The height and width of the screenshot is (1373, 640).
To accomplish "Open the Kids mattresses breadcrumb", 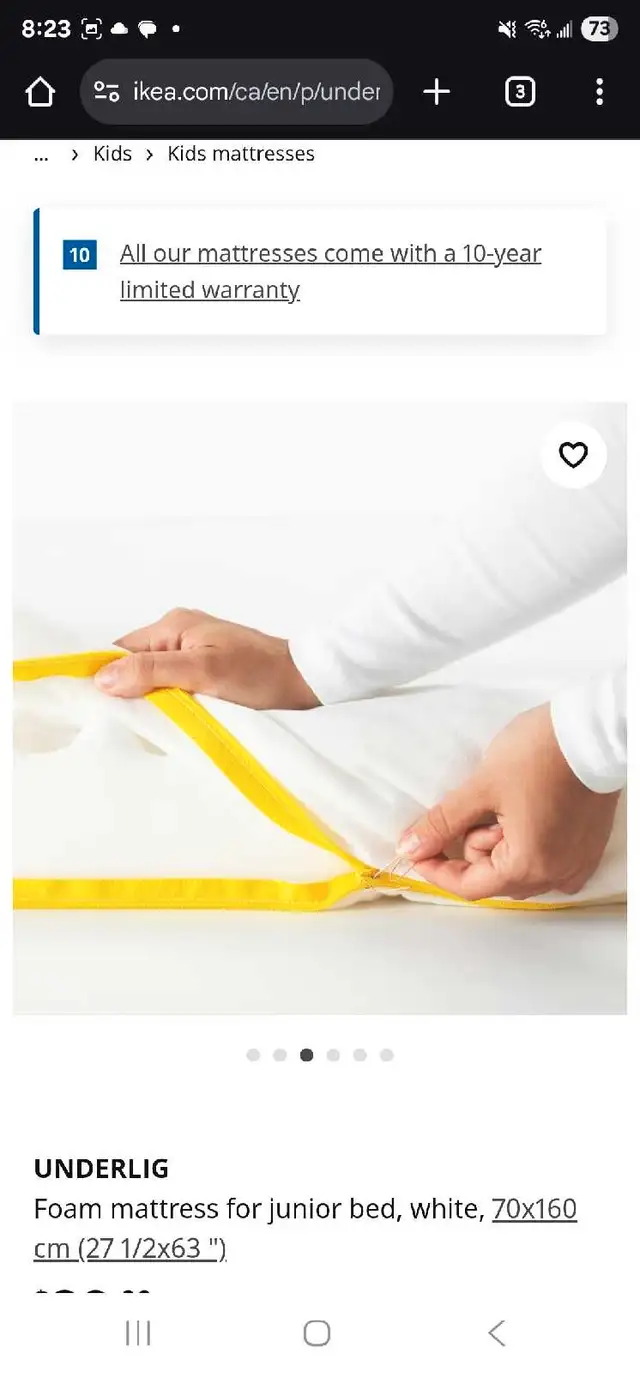I will click(x=241, y=153).
